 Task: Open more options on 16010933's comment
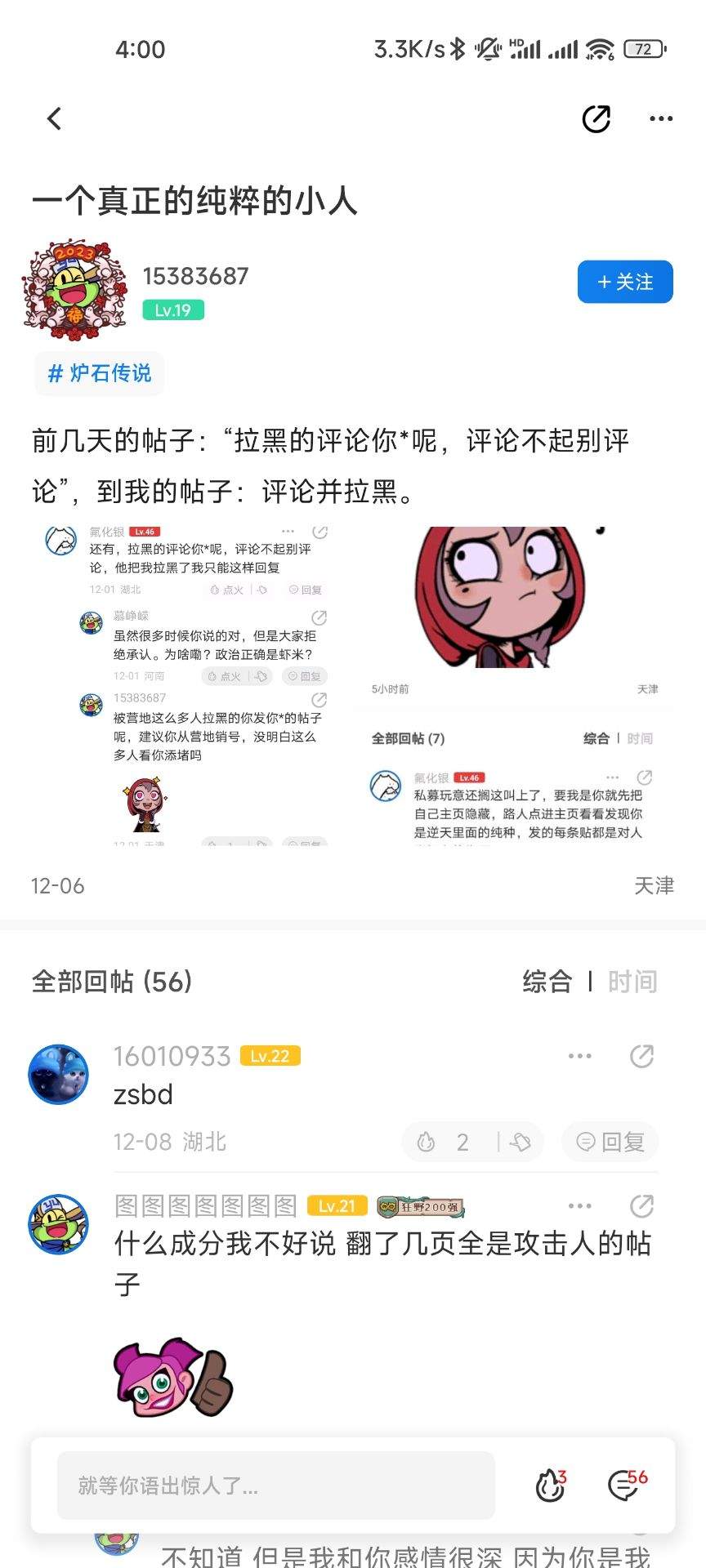[579, 1056]
